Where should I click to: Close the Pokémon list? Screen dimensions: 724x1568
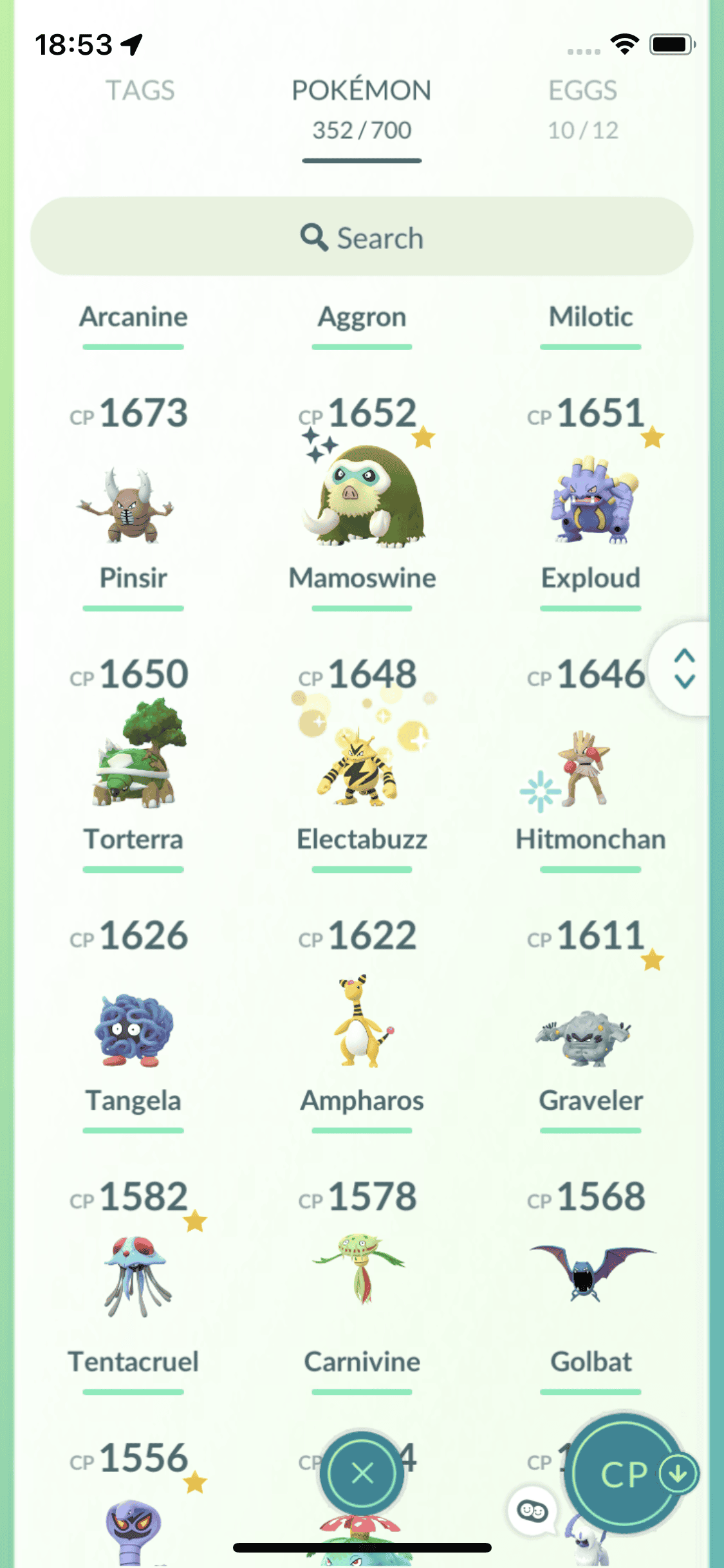(x=362, y=1473)
